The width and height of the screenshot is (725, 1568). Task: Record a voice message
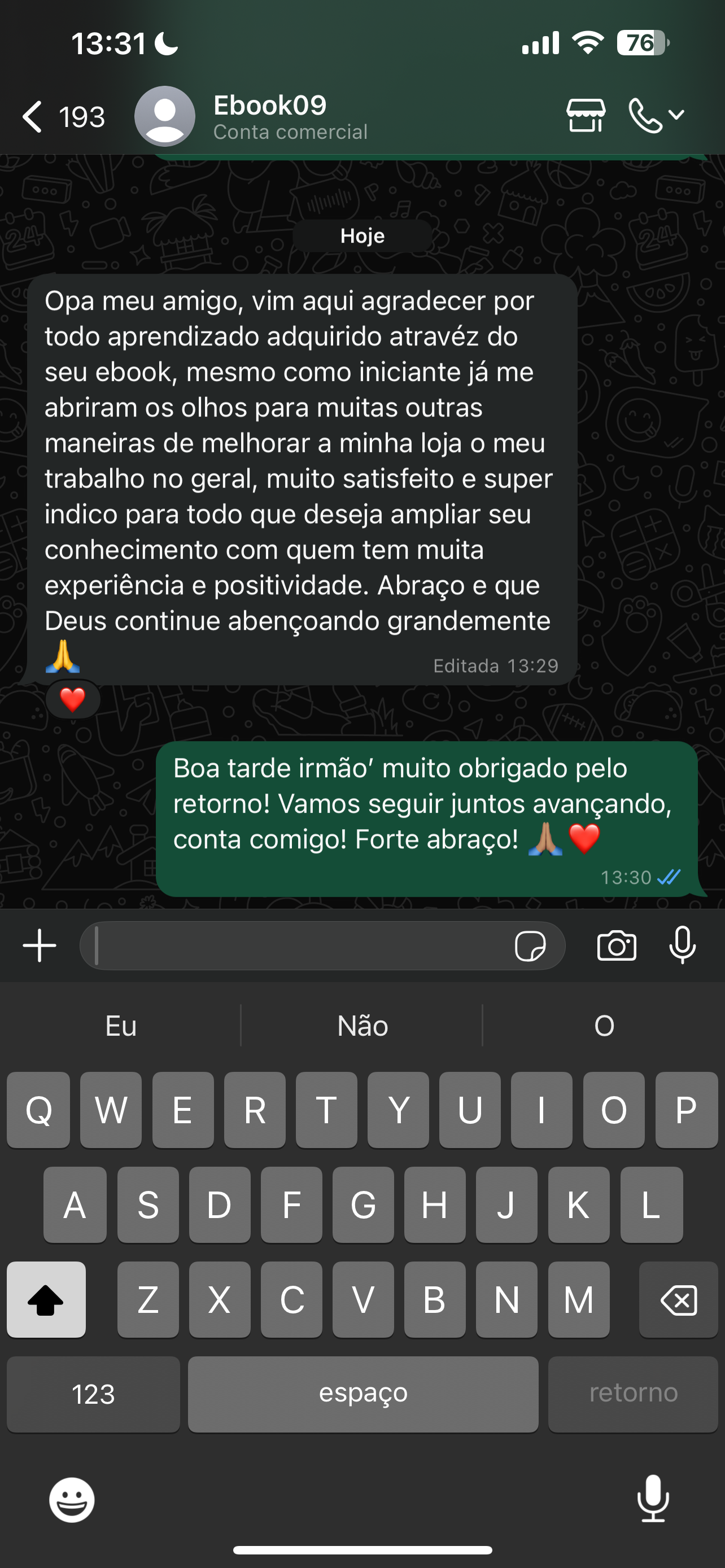pos(682,945)
